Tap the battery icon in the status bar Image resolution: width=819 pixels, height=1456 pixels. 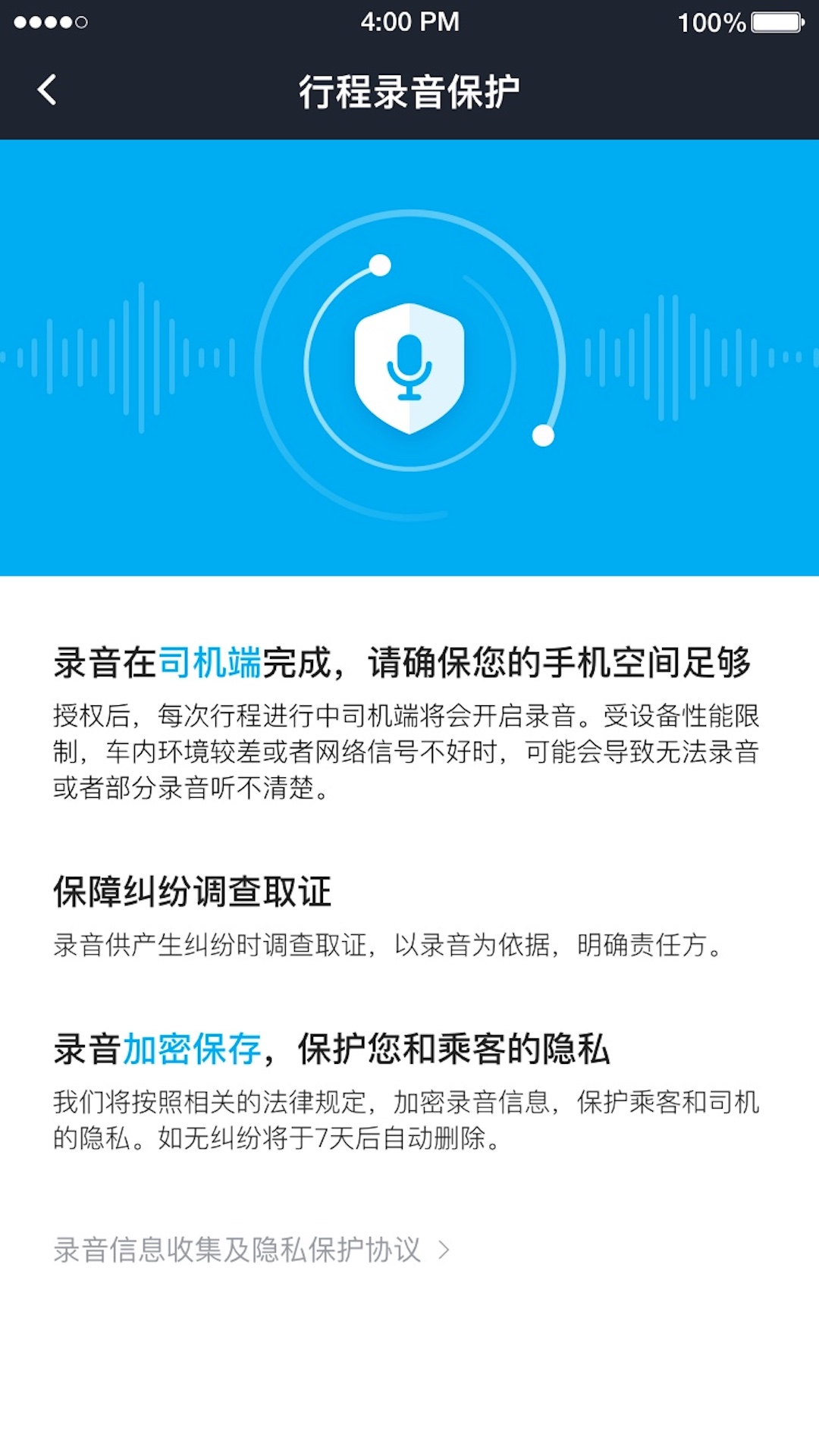coord(773,23)
